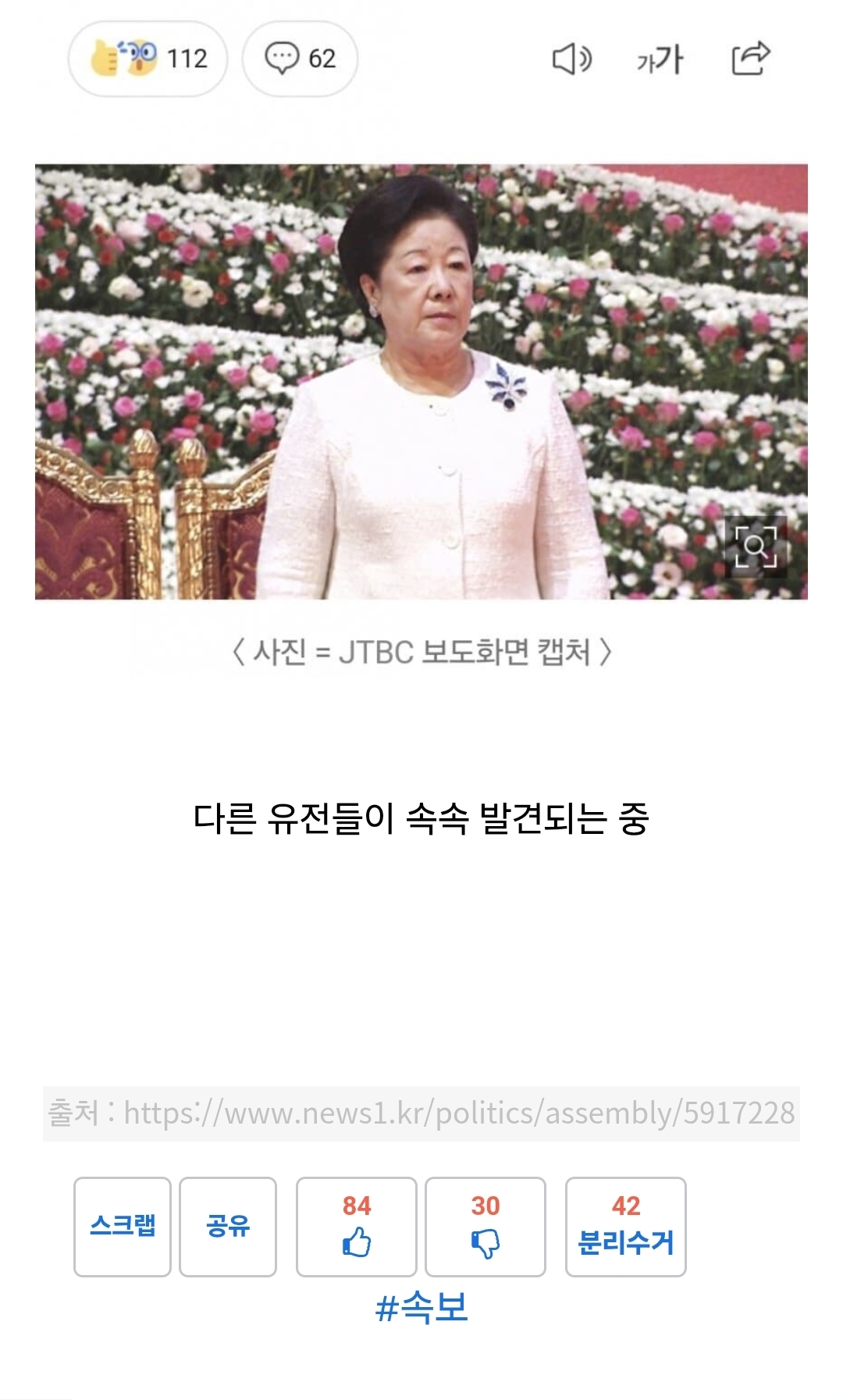Tap the 공유 button
The height and width of the screenshot is (1400, 843).
tap(228, 1227)
